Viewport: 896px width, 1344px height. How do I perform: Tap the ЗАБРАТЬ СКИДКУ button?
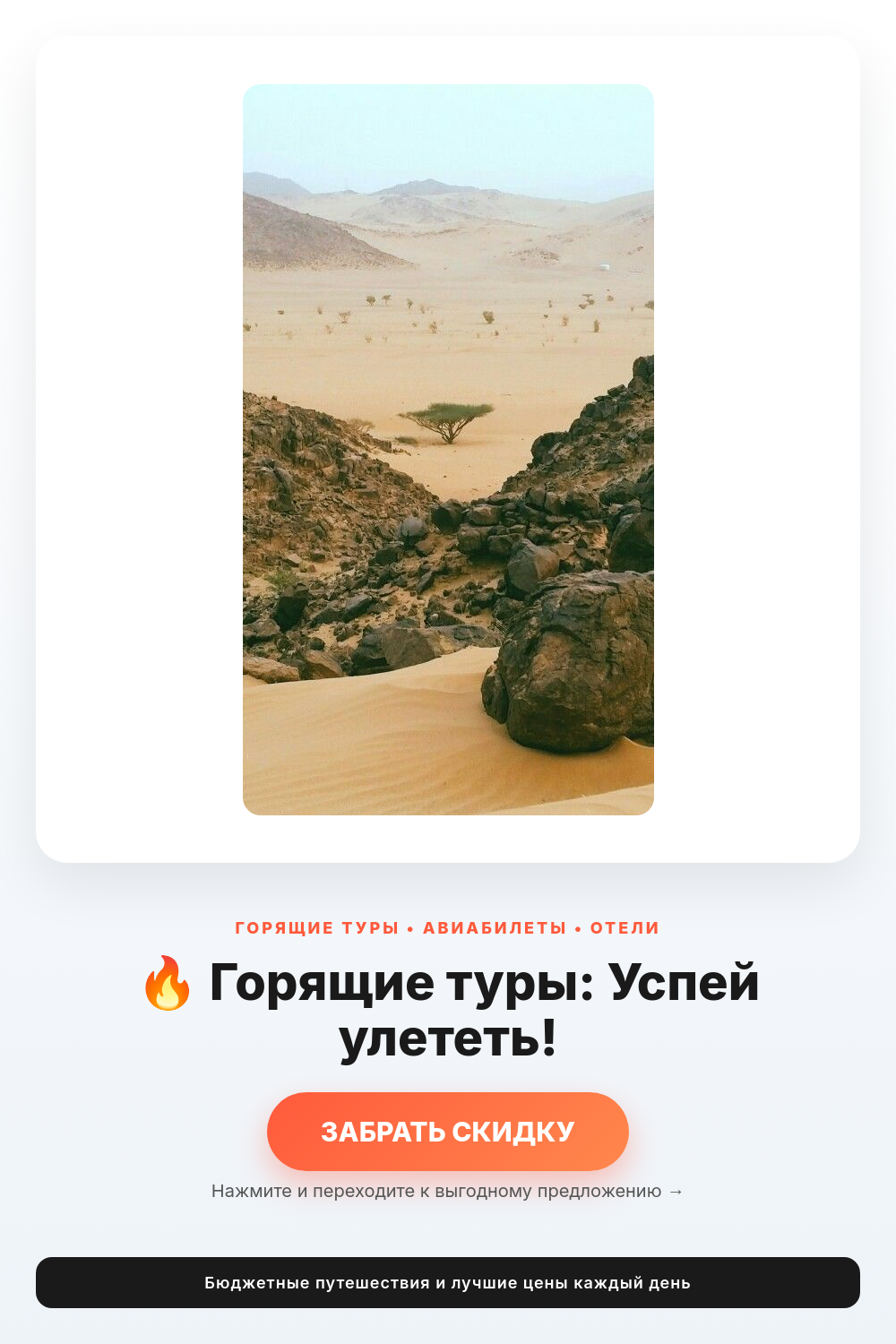click(x=448, y=1132)
